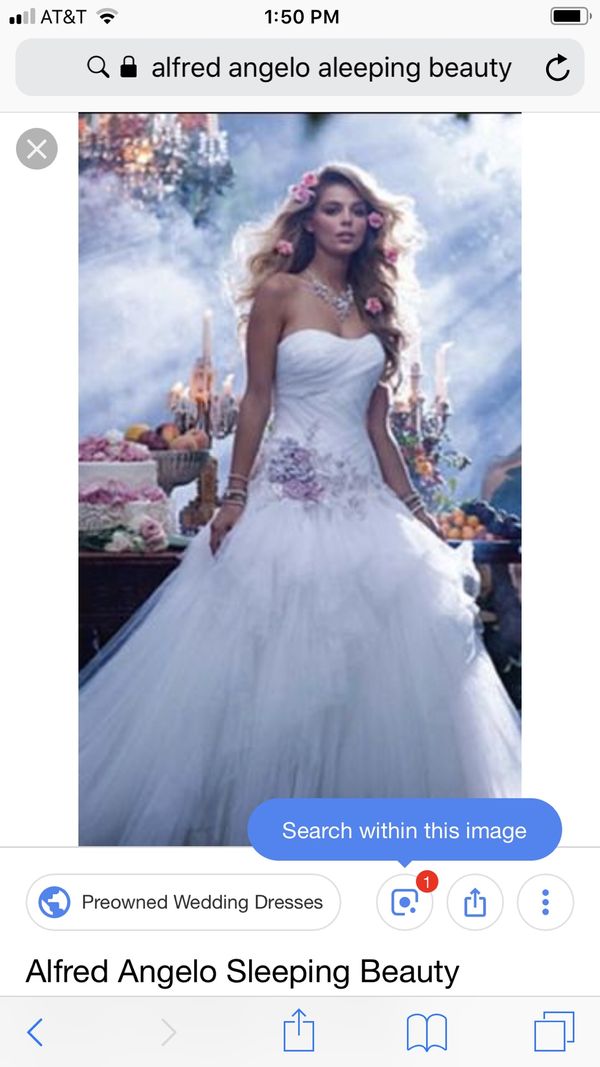Share this image result
The image size is (600, 1067).
click(x=475, y=902)
